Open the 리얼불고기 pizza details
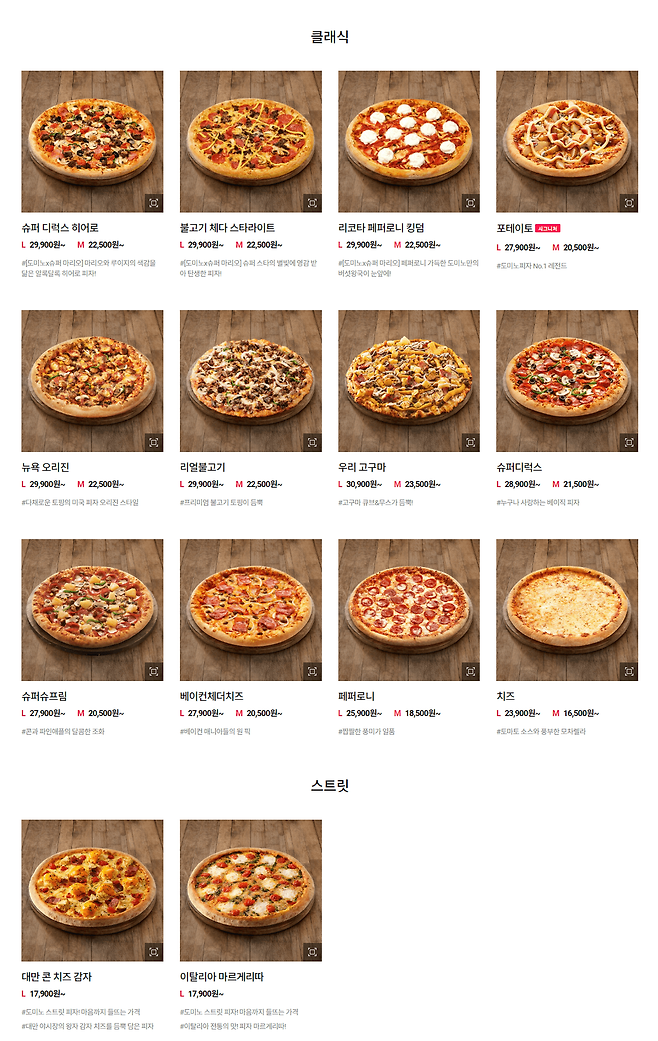658x1041 pixels. (x=250, y=380)
